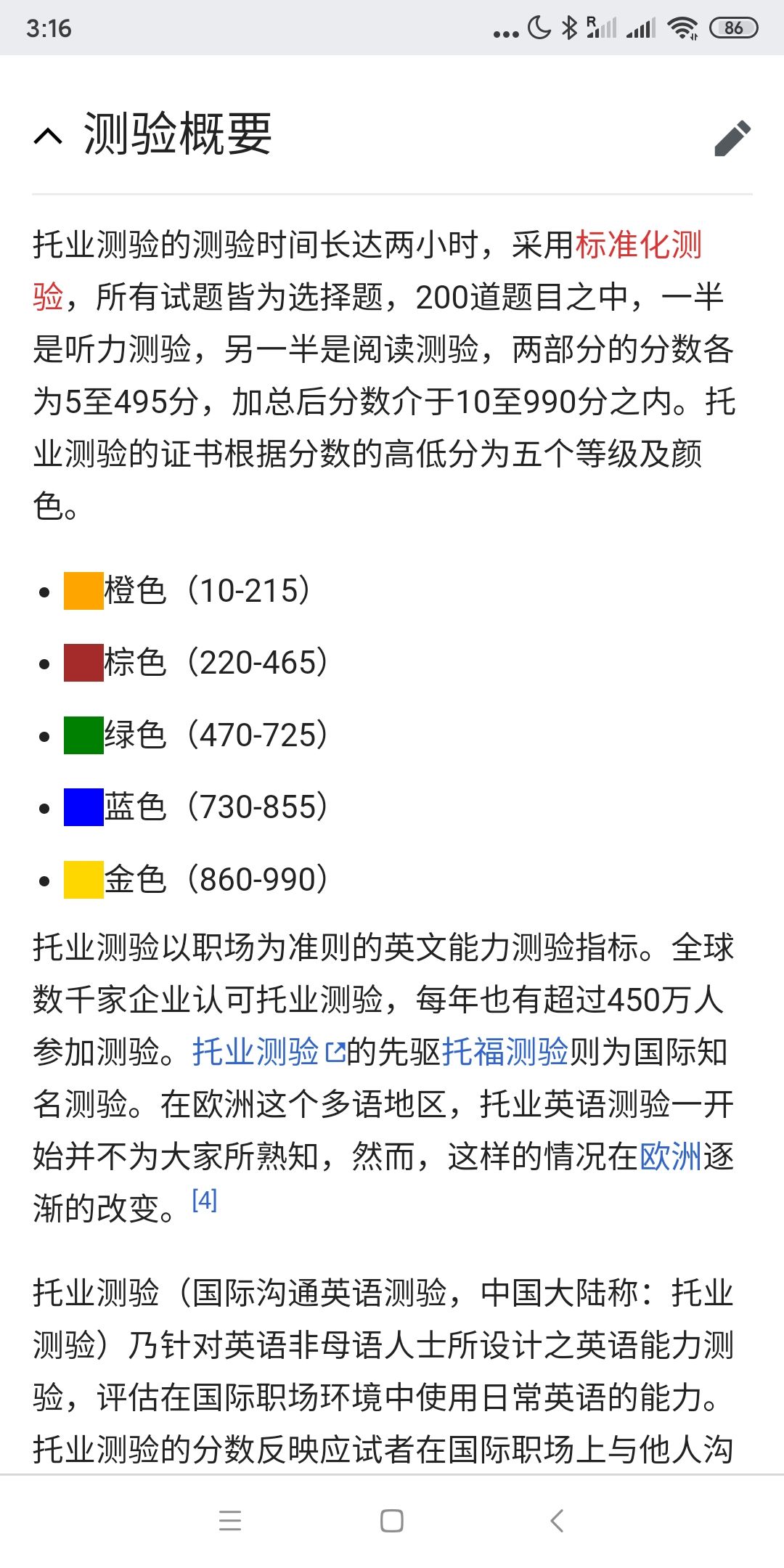
Task: Open the 欧洲 article link
Action: tap(671, 1156)
